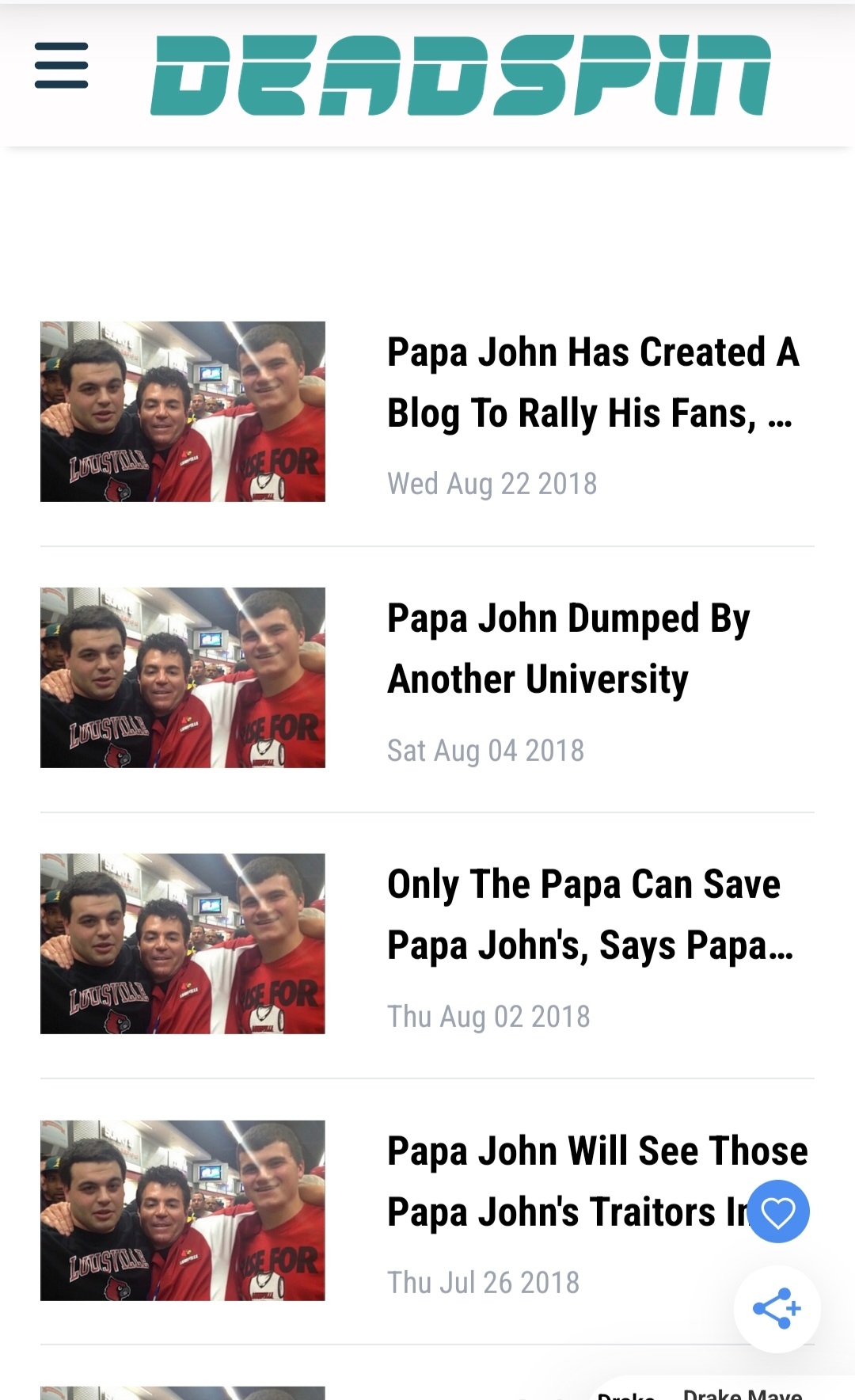Image resolution: width=855 pixels, height=1400 pixels.
Task: Tap the blue heart favorite button
Action: click(778, 1212)
